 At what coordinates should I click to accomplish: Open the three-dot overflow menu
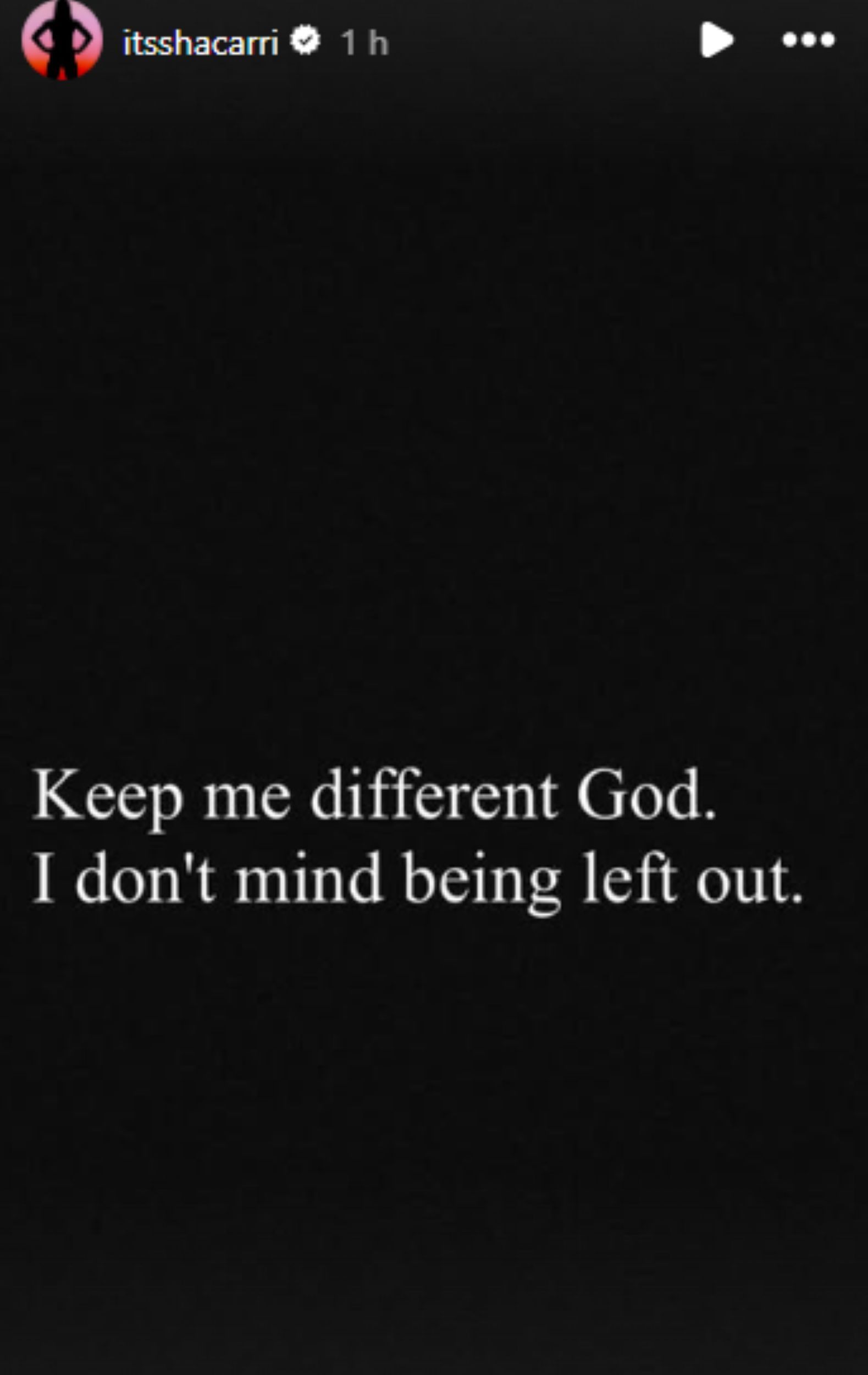click(x=808, y=40)
